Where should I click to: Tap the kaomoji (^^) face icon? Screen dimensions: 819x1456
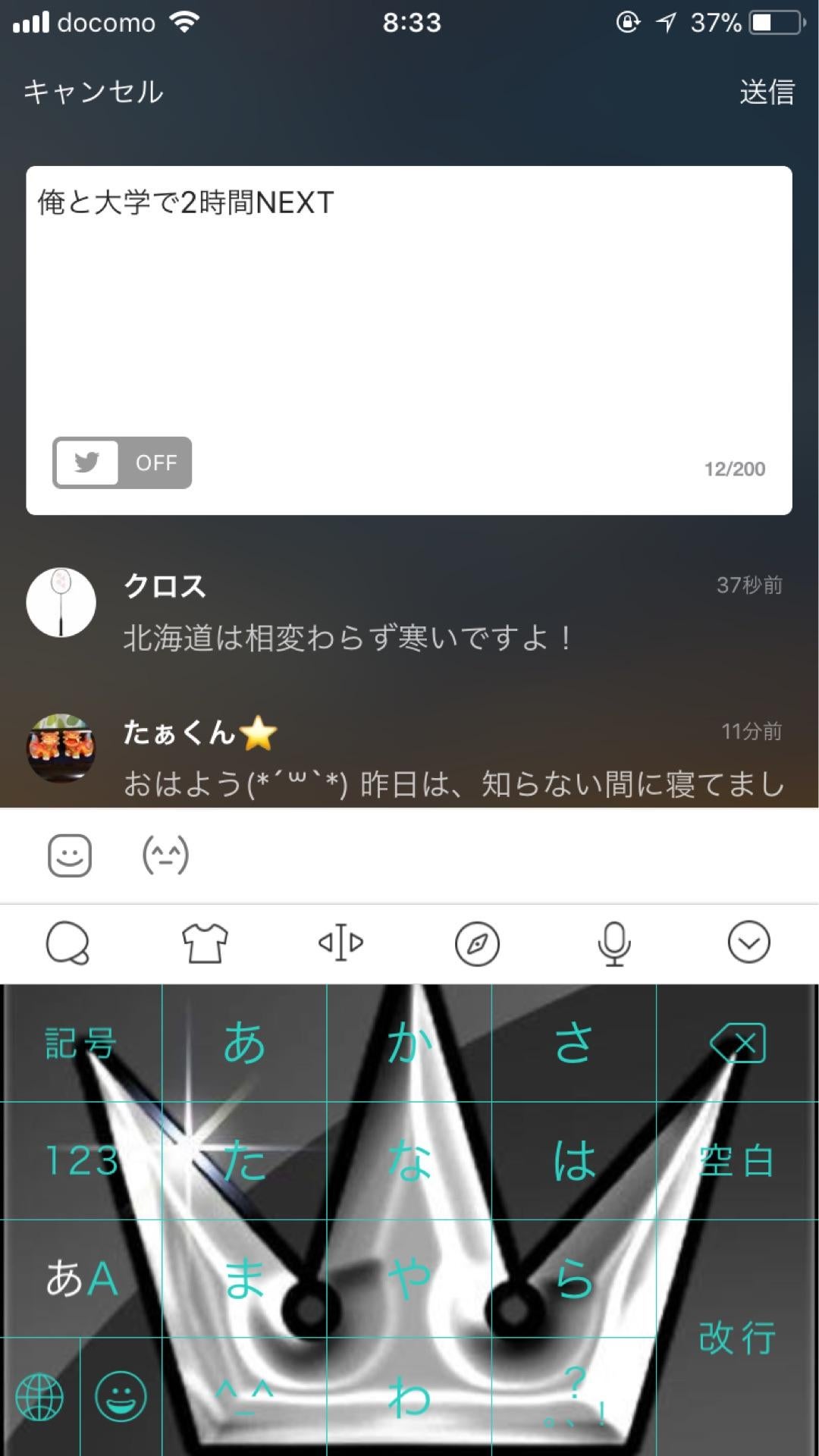[165, 854]
